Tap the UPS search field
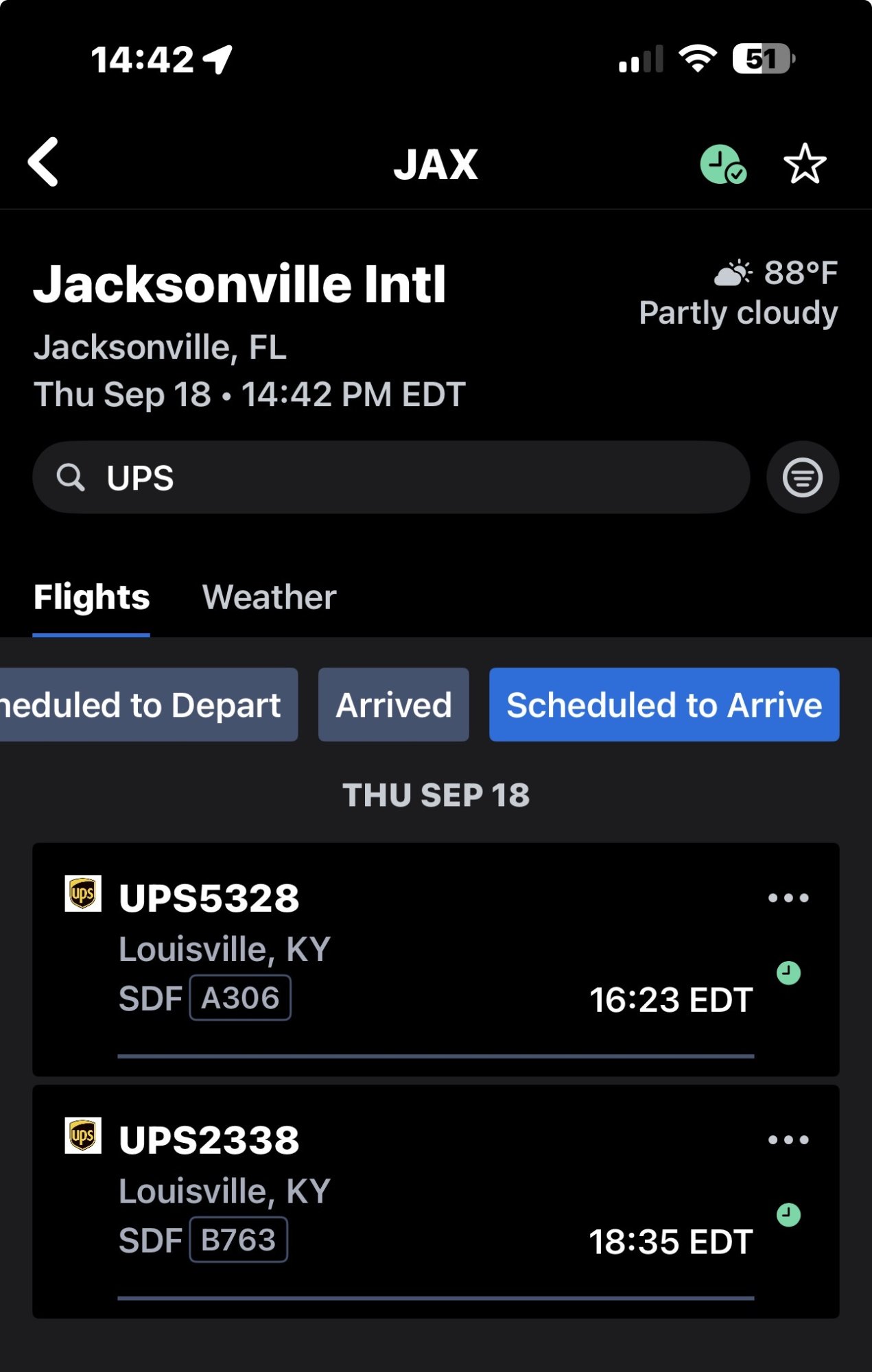The width and height of the screenshot is (872, 1372). tap(391, 477)
